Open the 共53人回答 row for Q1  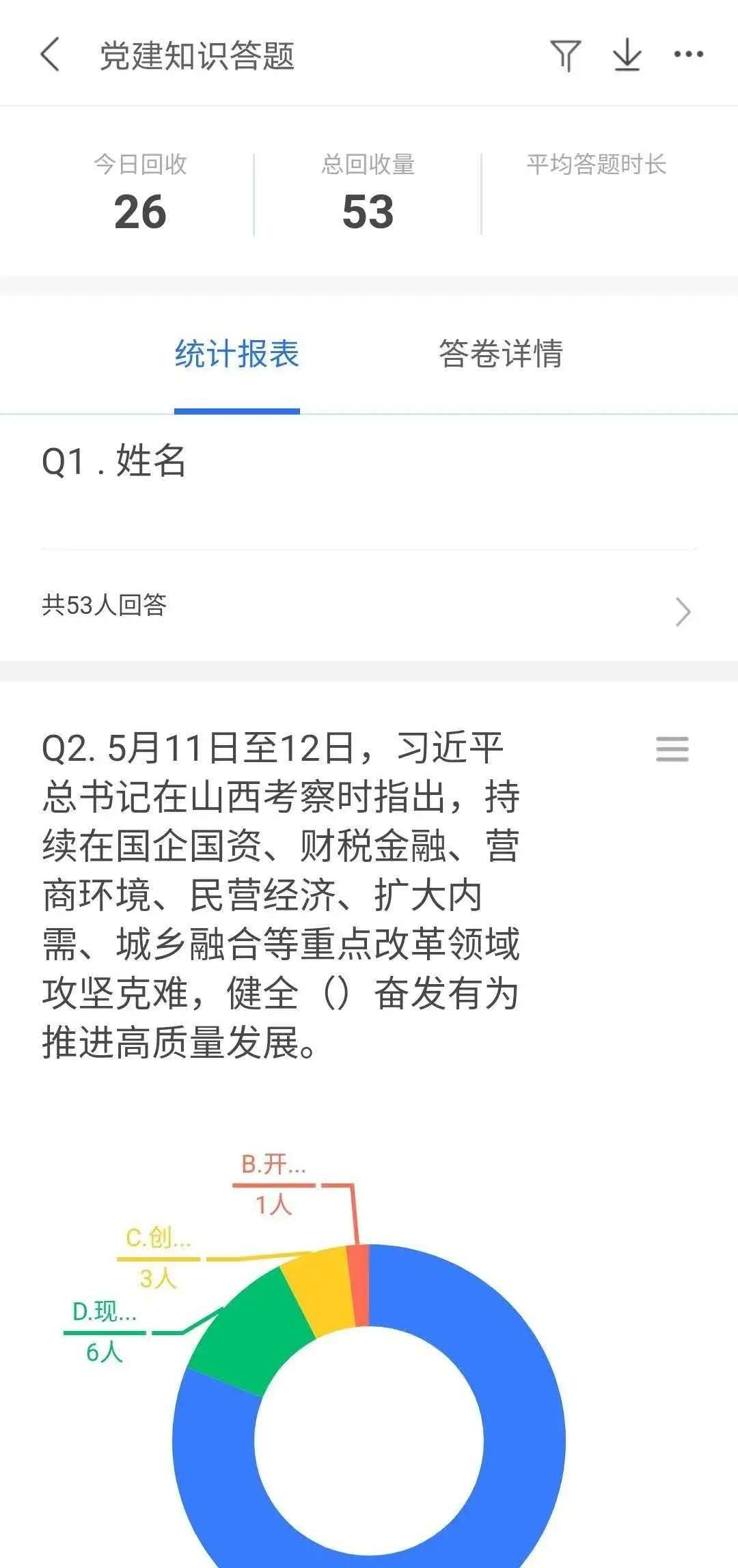[369, 606]
